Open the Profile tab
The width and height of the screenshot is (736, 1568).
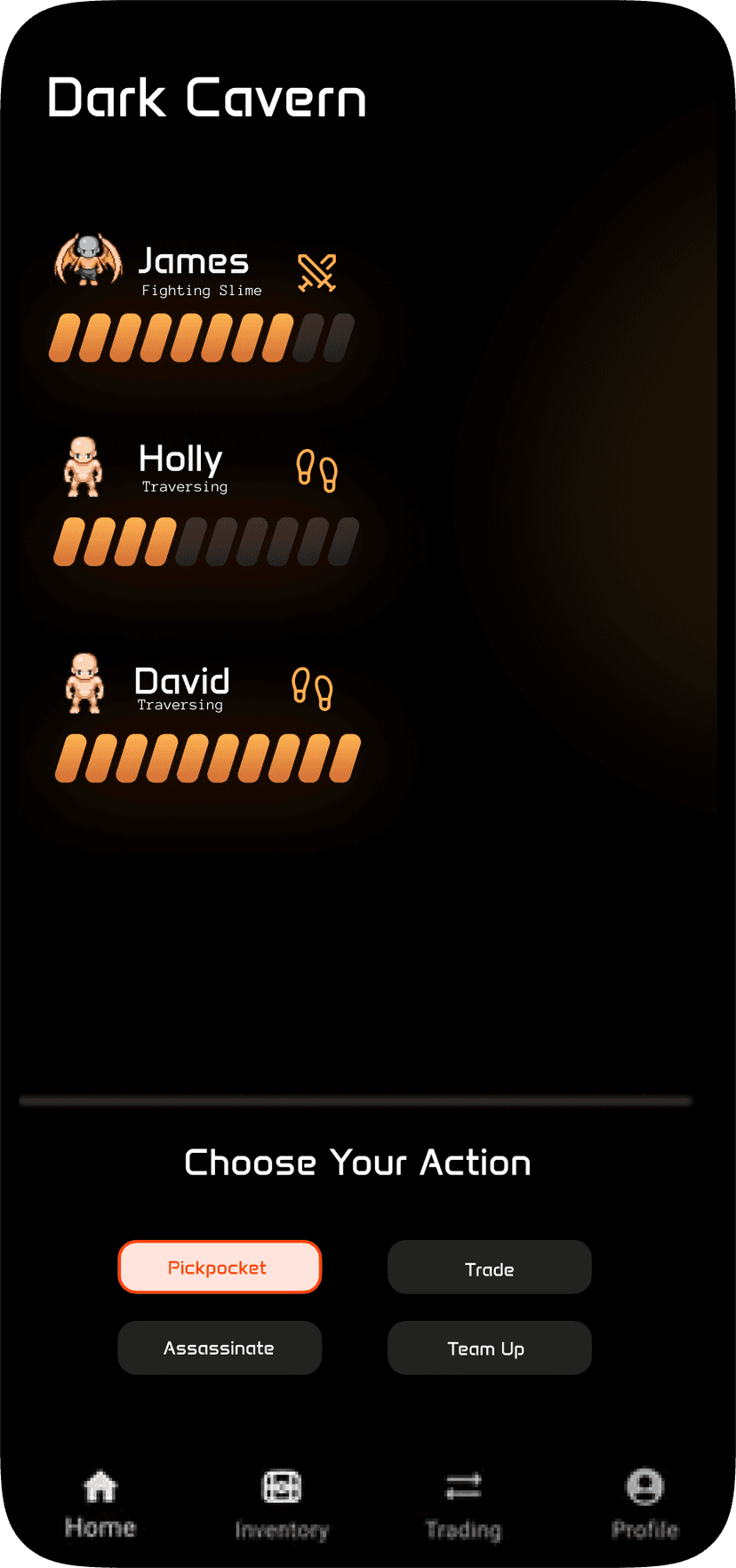point(644,1504)
